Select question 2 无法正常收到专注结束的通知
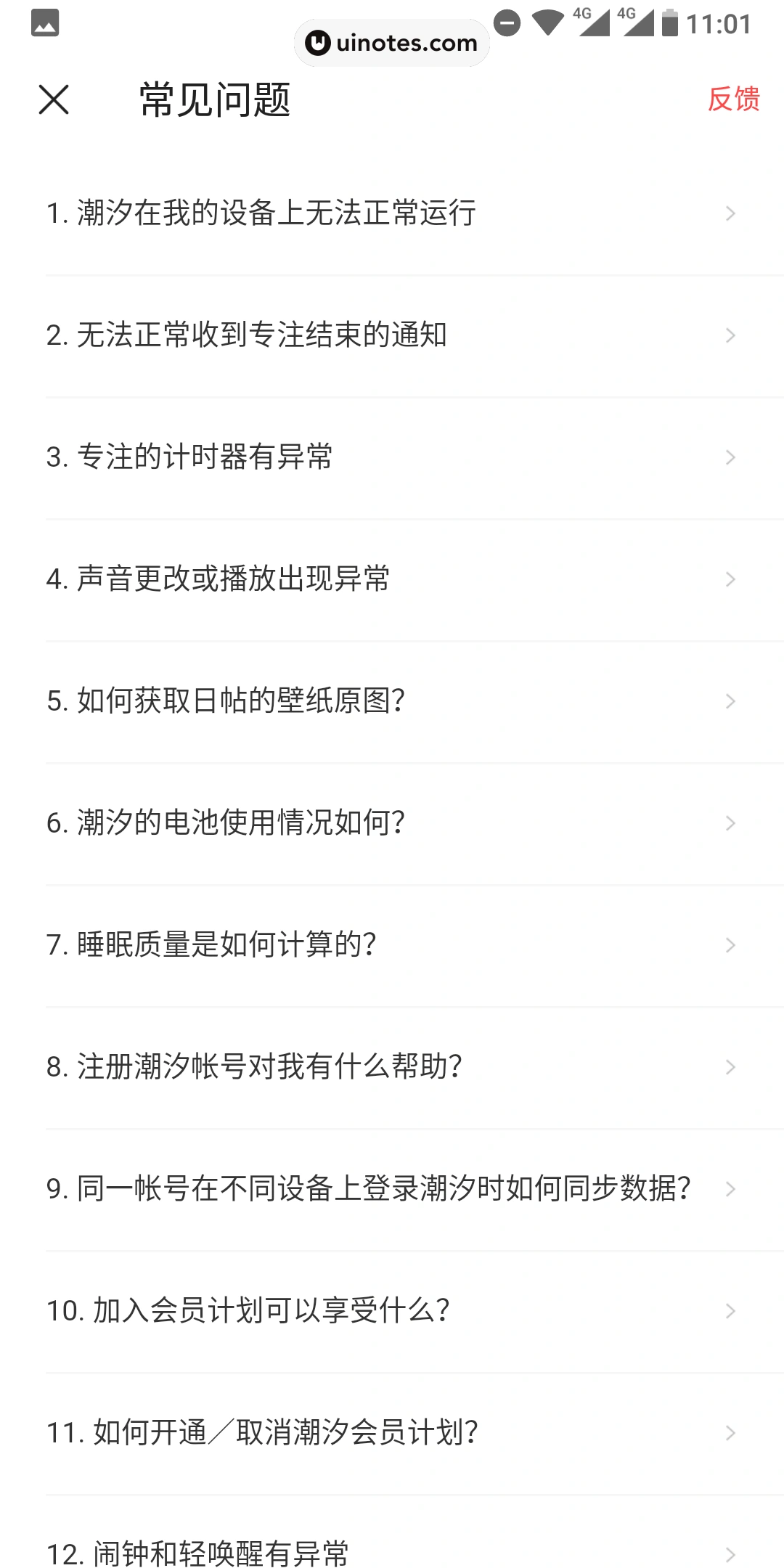The width and height of the screenshot is (784, 1568). click(x=392, y=335)
